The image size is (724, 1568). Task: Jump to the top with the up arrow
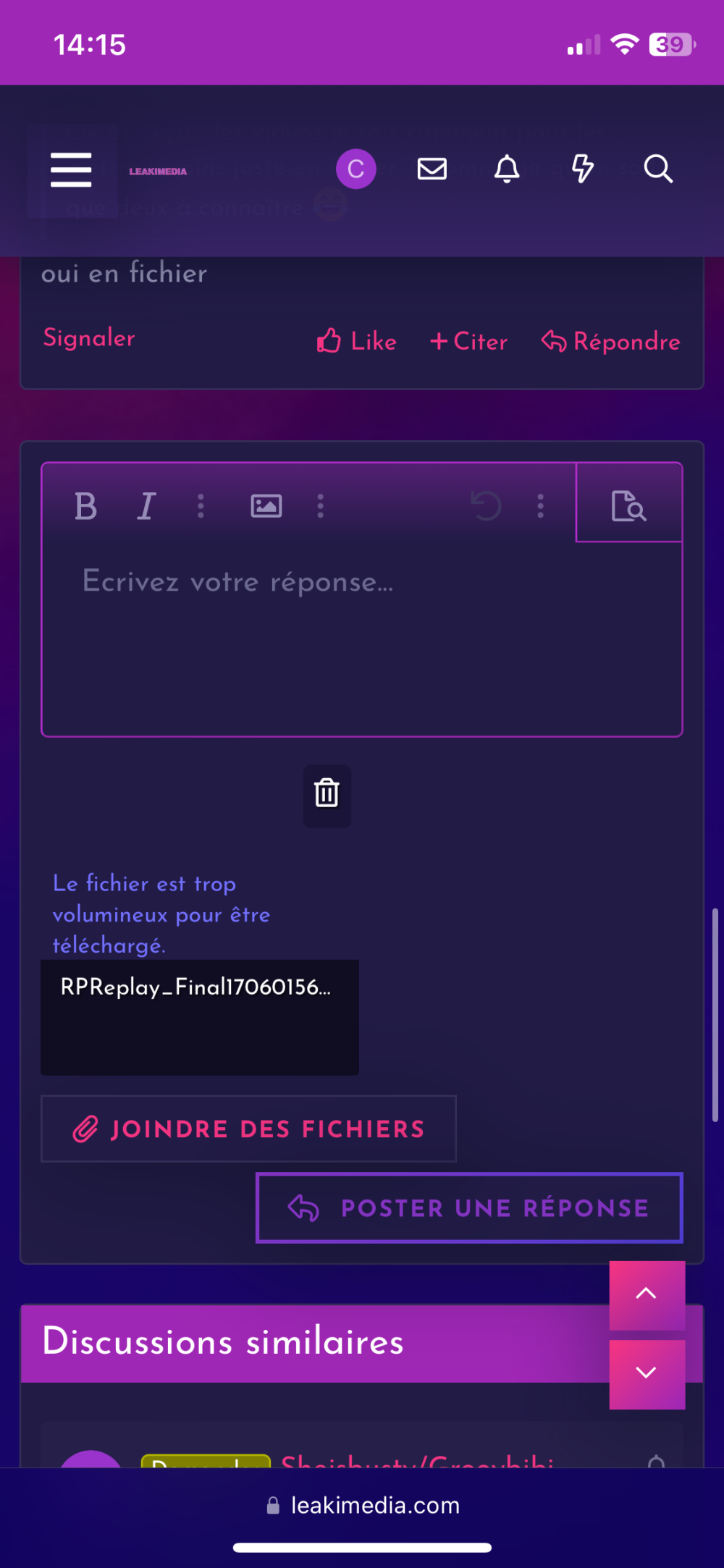(x=647, y=1294)
